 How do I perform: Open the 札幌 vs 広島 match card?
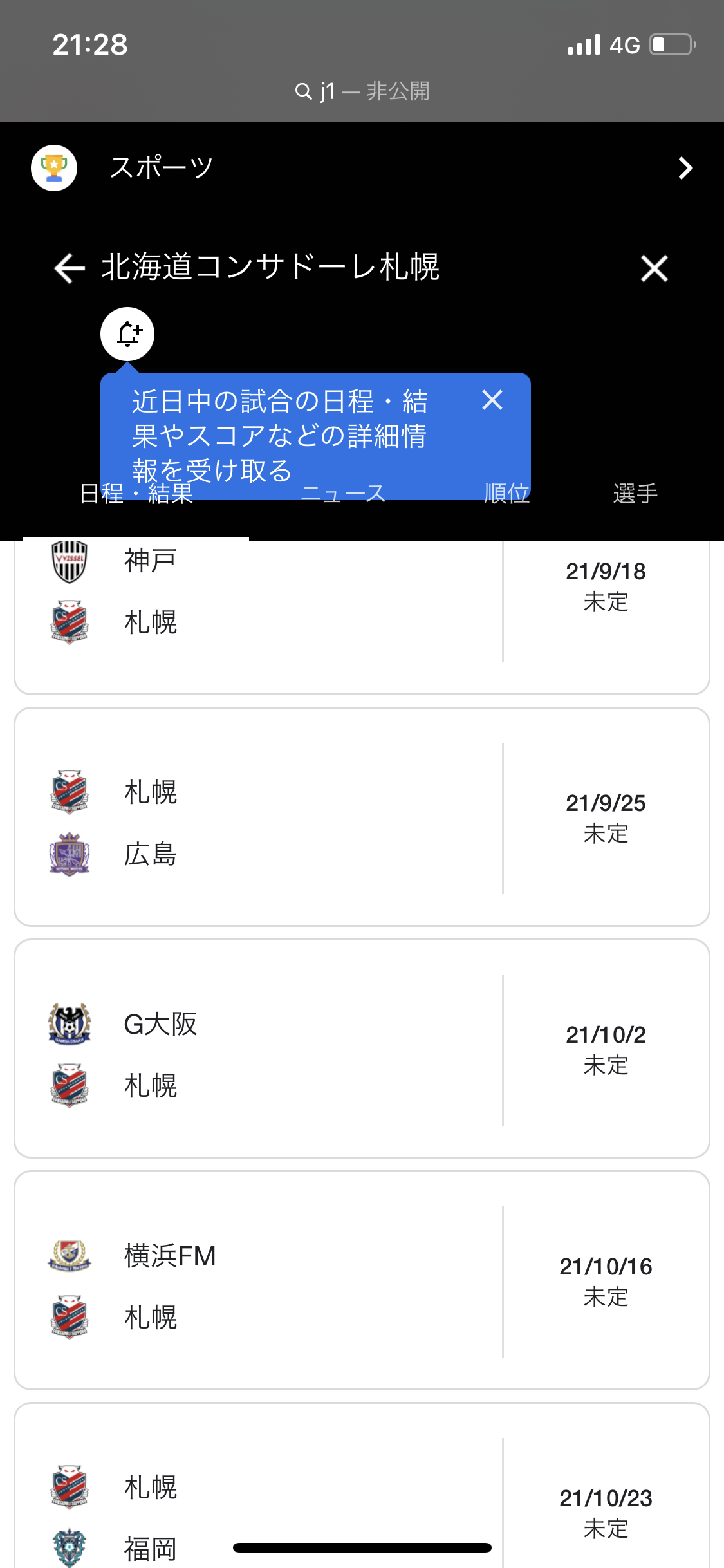pyautogui.click(x=361, y=817)
